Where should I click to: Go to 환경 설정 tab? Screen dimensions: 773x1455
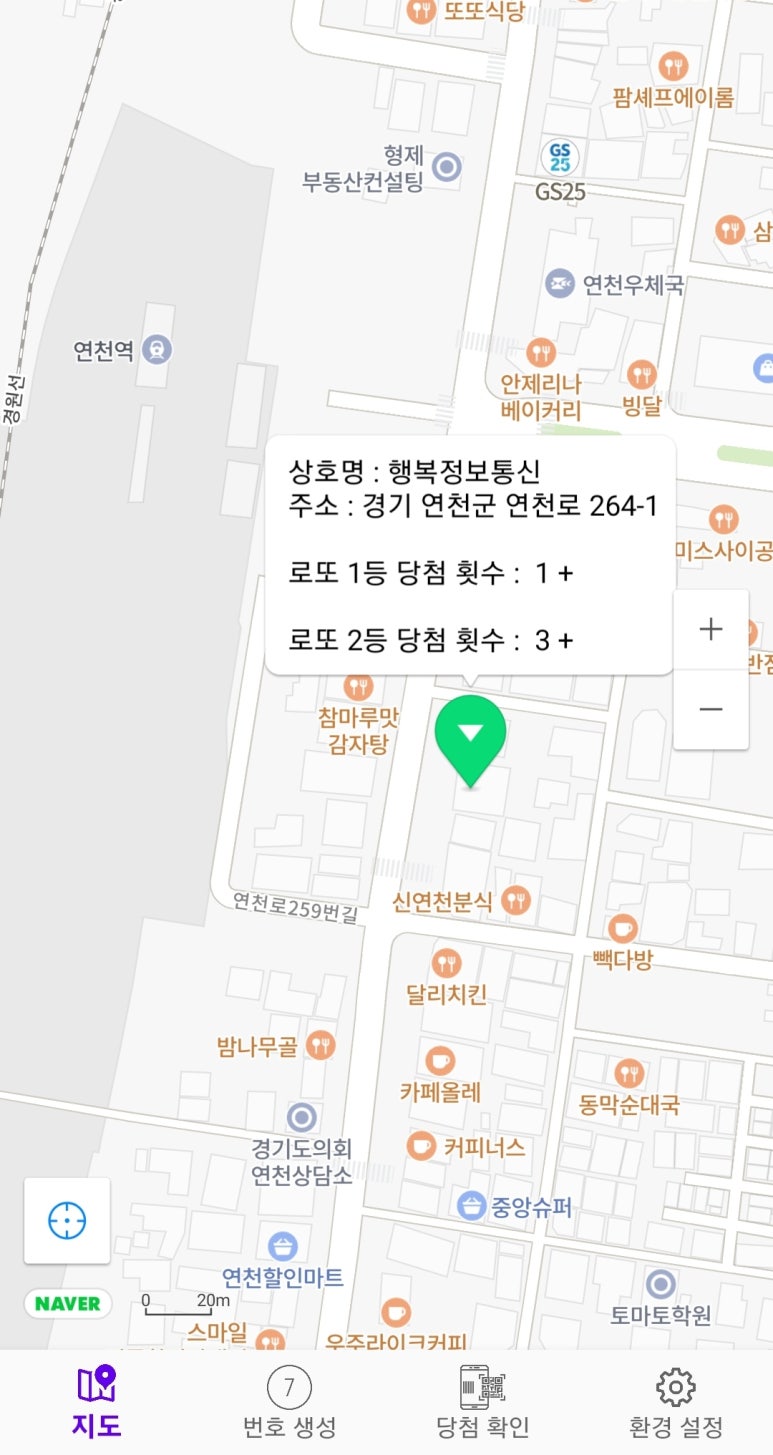tap(675, 1403)
